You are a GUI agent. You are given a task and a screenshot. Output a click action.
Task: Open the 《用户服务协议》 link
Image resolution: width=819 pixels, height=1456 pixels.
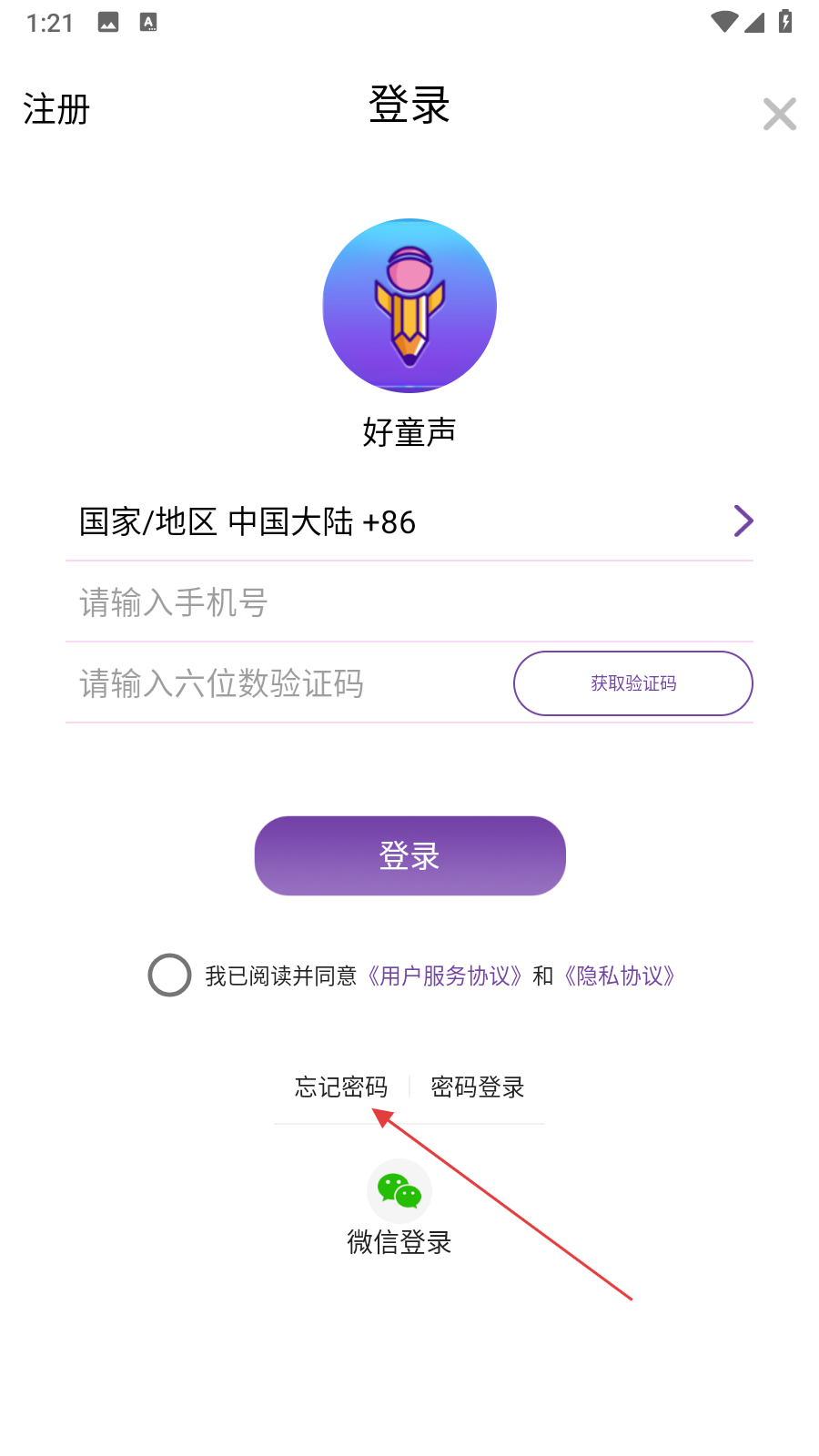445,976
